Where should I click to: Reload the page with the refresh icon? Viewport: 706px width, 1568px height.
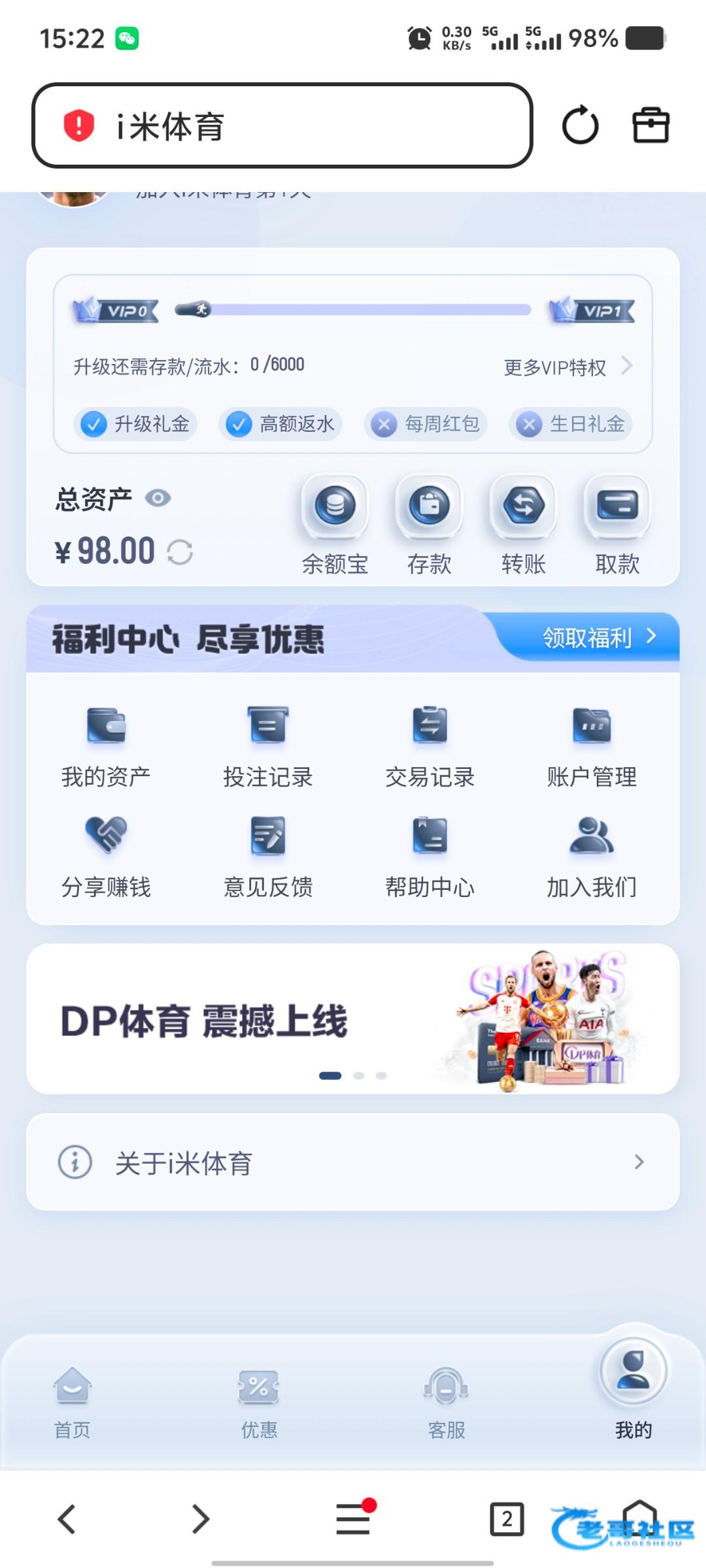pyautogui.click(x=580, y=125)
